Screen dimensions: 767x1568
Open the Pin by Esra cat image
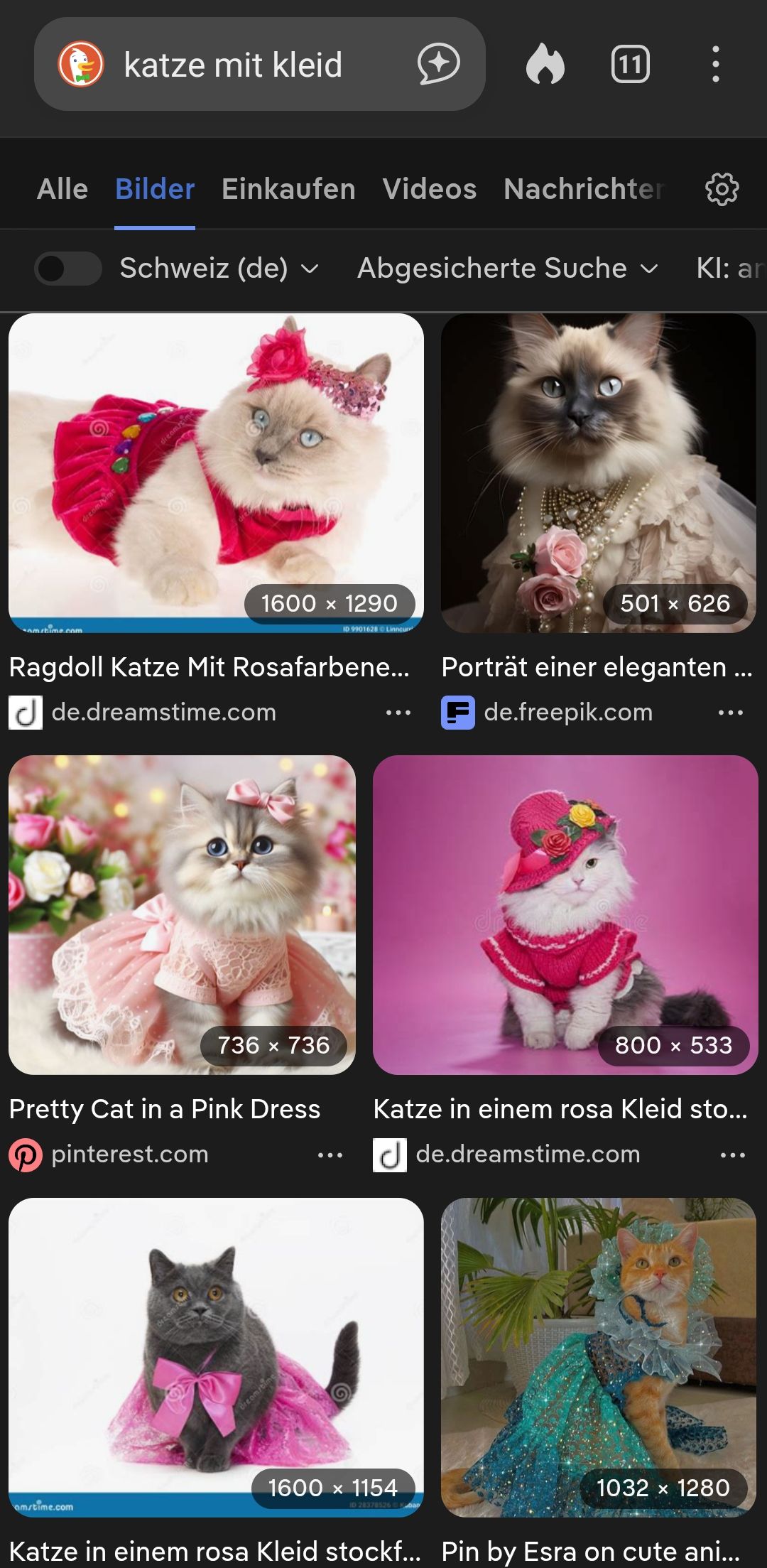click(598, 1357)
